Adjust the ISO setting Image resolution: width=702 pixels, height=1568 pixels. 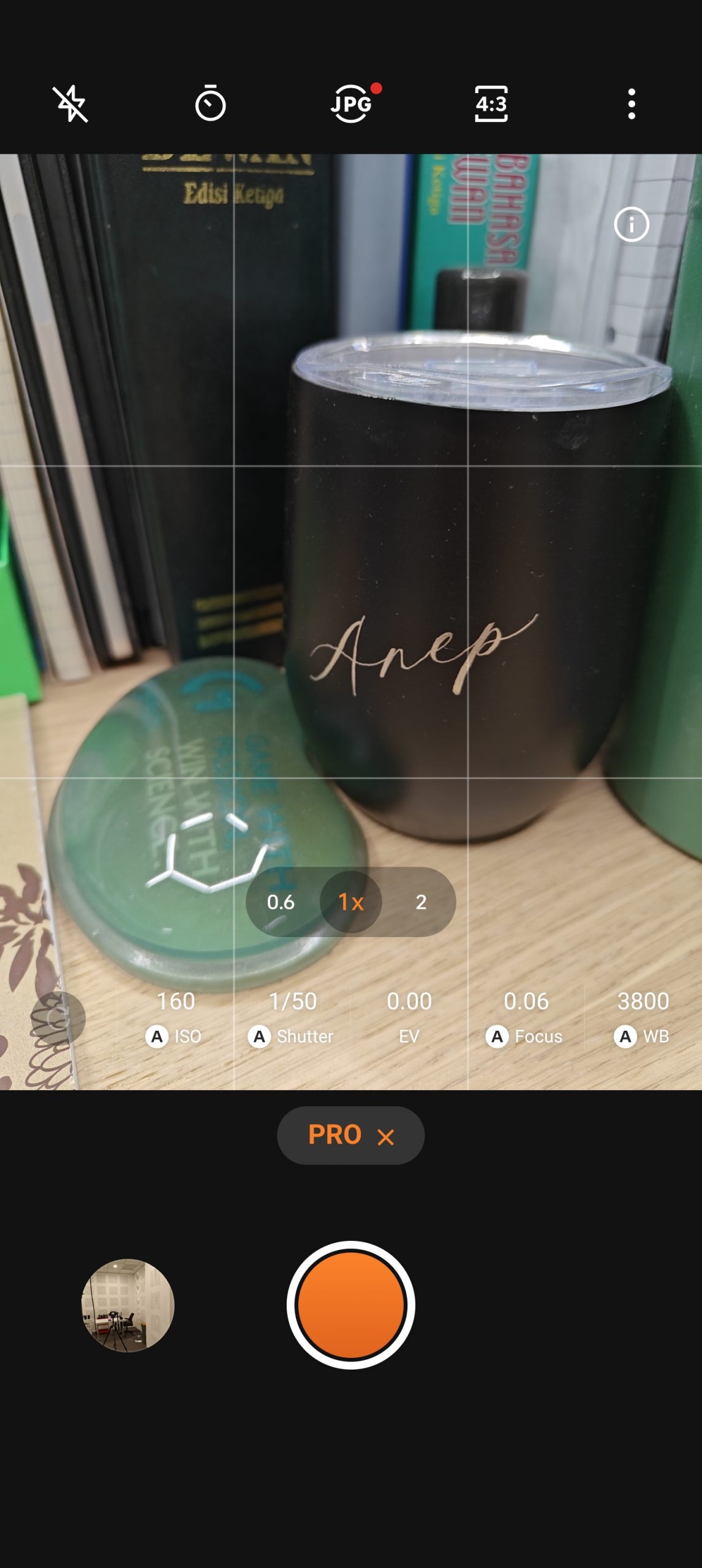pos(175,1017)
